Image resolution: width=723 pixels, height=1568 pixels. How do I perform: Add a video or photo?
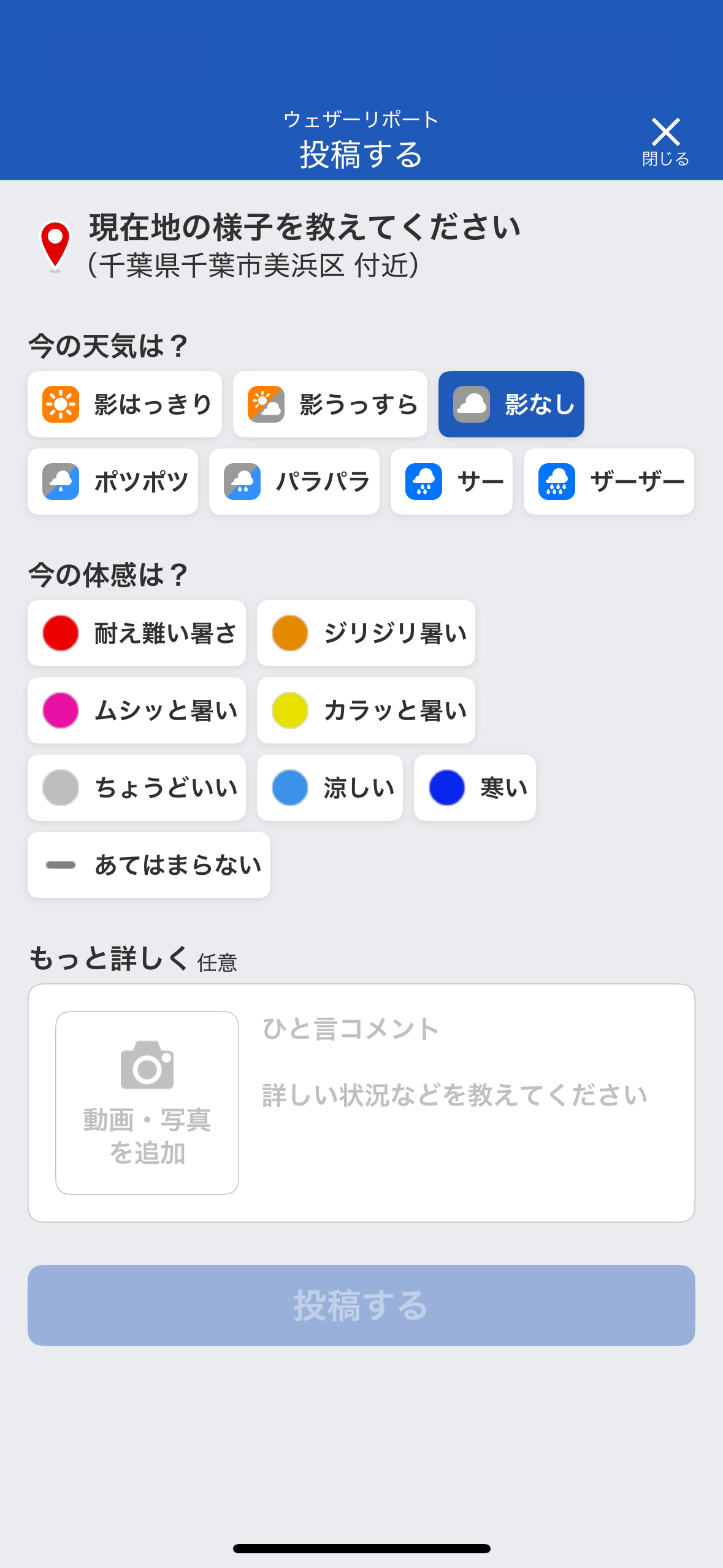coord(147,1103)
